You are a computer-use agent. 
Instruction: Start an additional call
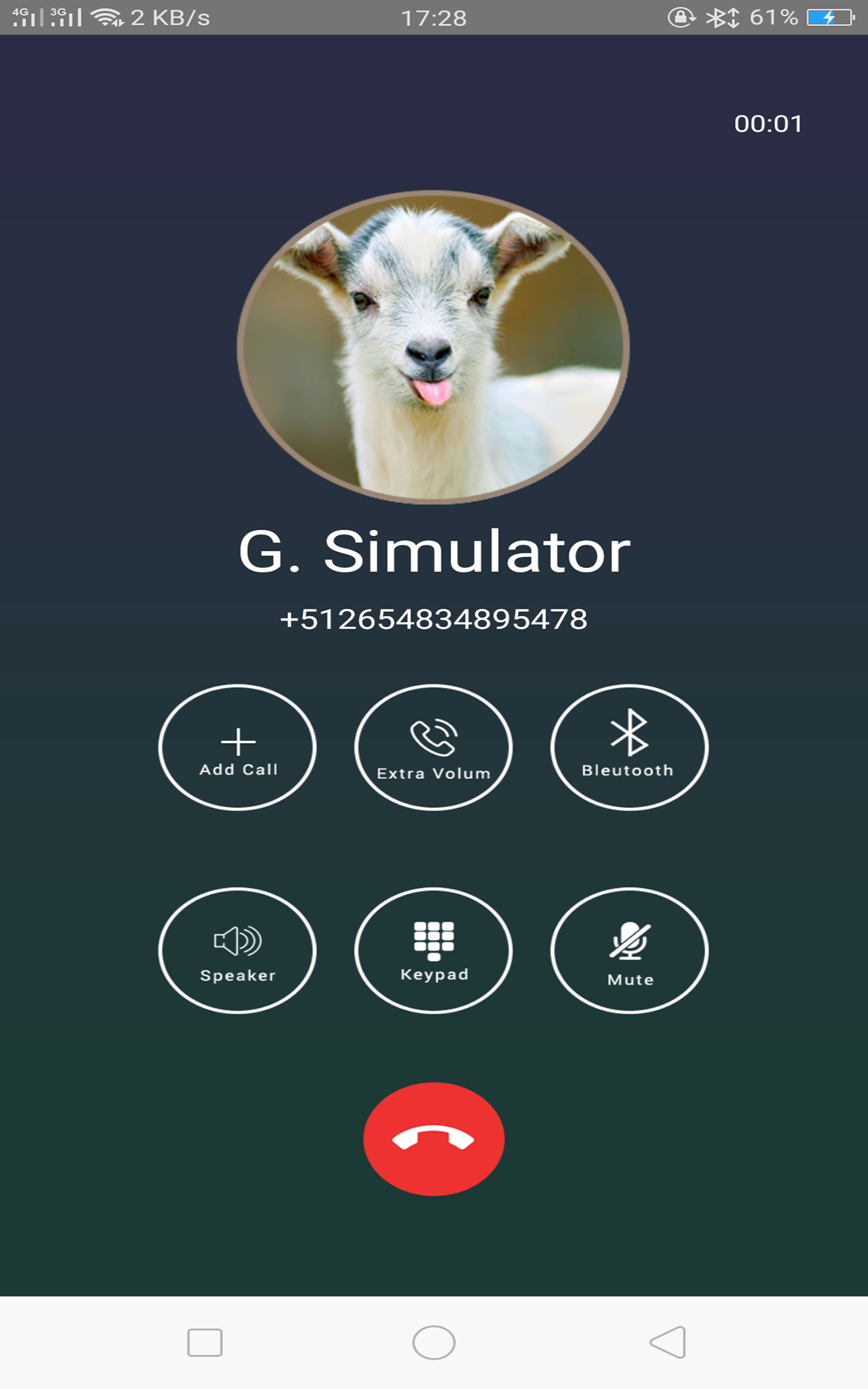click(237, 748)
